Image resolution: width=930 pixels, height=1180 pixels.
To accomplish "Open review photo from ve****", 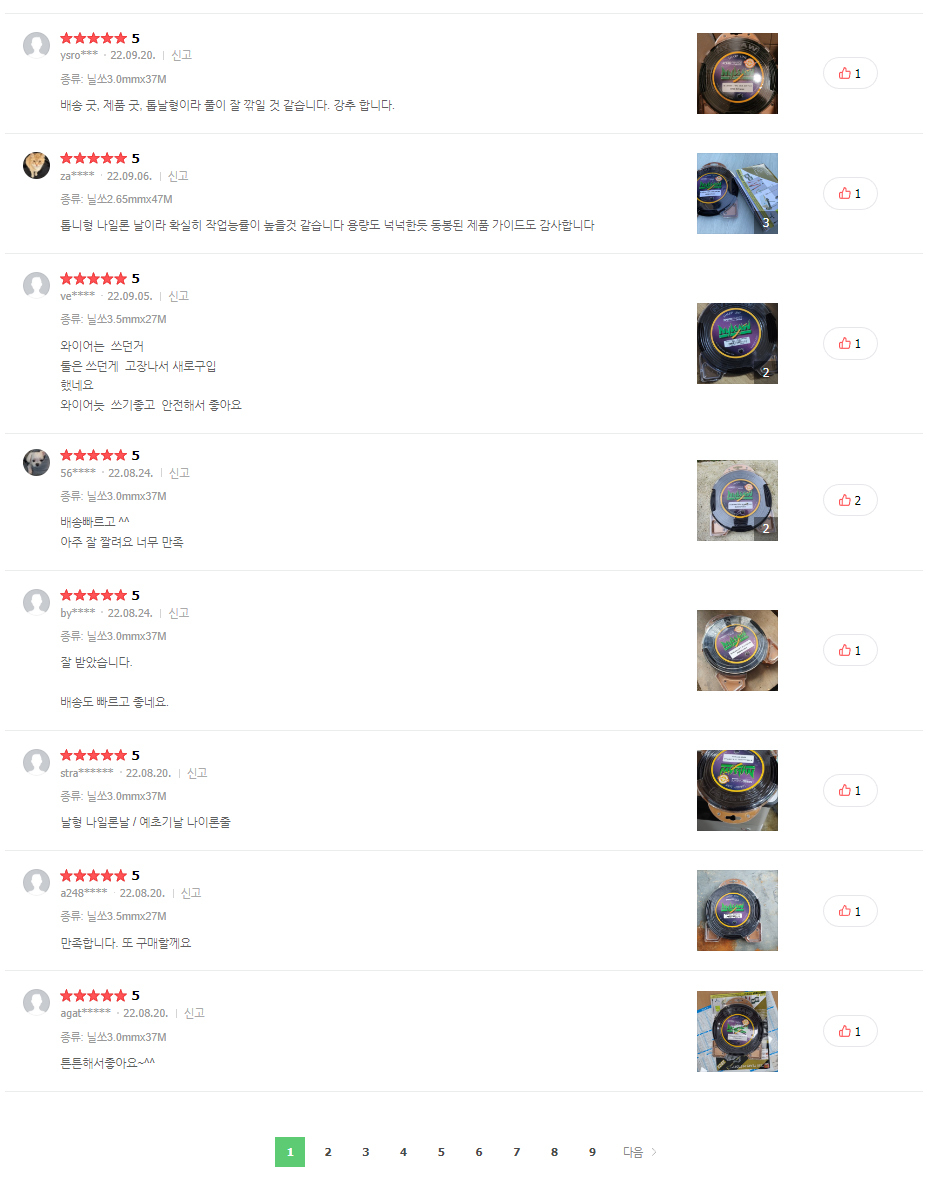I will coord(737,343).
